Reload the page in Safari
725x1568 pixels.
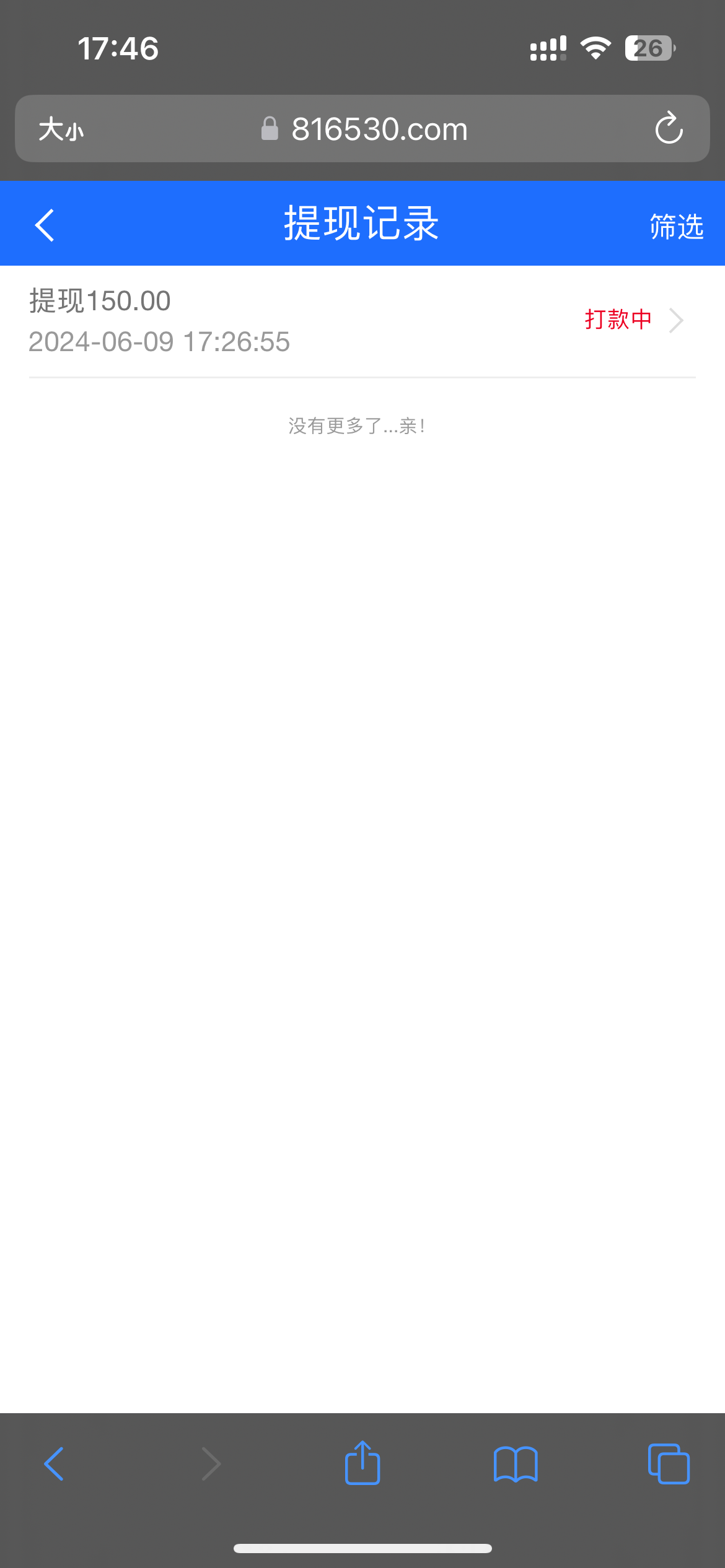(669, 129)
